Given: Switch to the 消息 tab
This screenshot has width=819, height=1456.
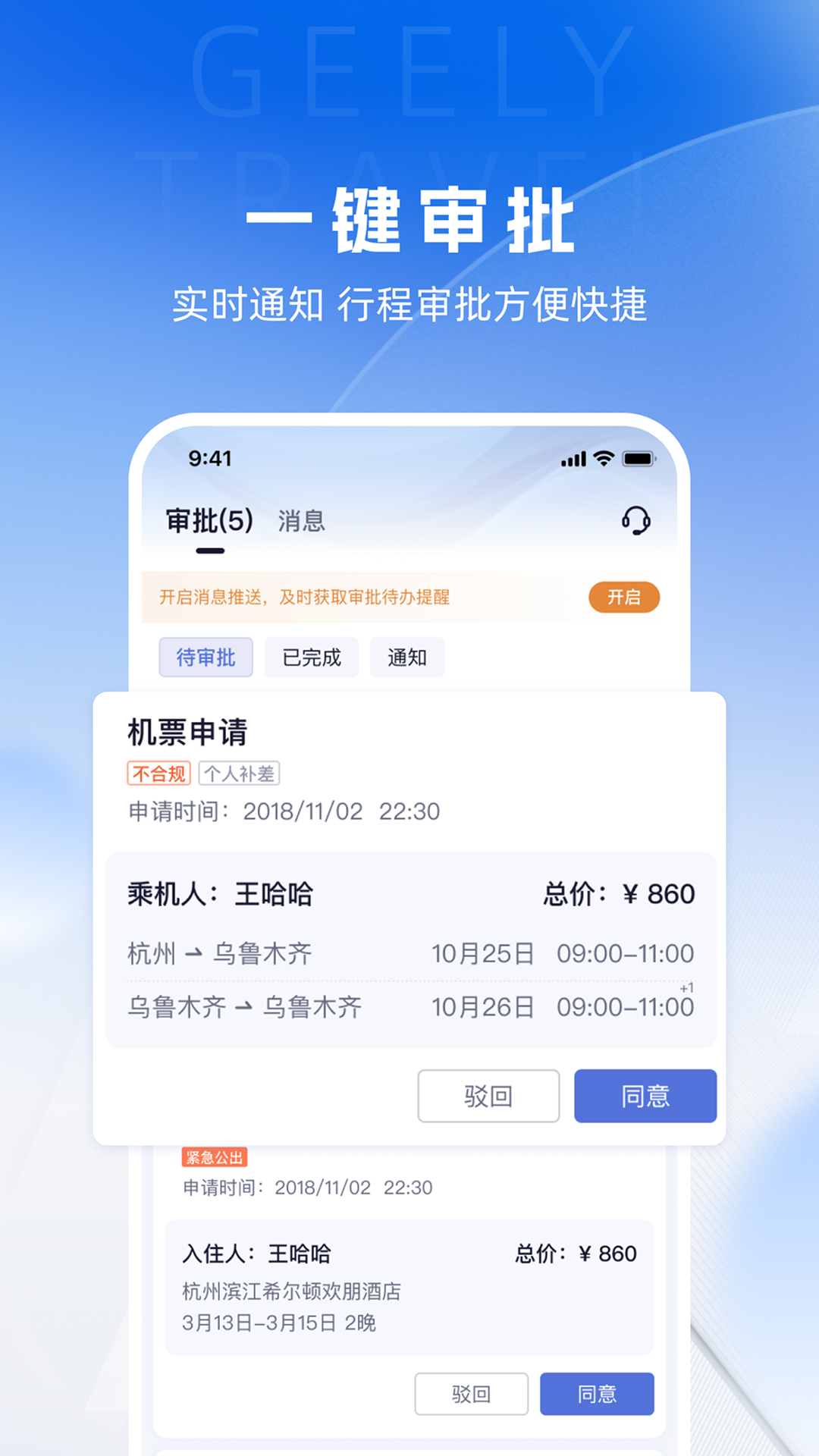Looking at the screenshot, I should coord(300,521).
